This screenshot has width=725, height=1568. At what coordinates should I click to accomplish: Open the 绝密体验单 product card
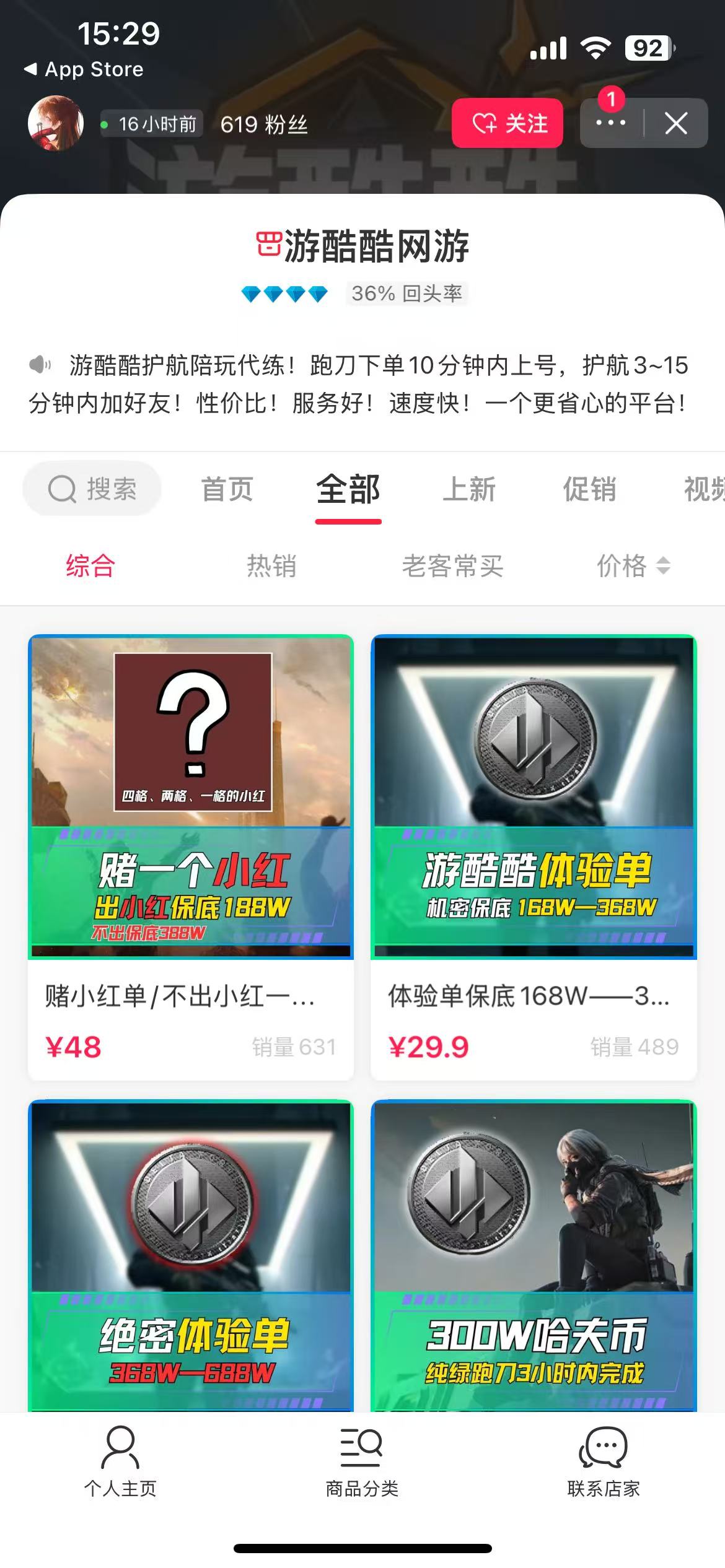click(x=191, y=1257)
